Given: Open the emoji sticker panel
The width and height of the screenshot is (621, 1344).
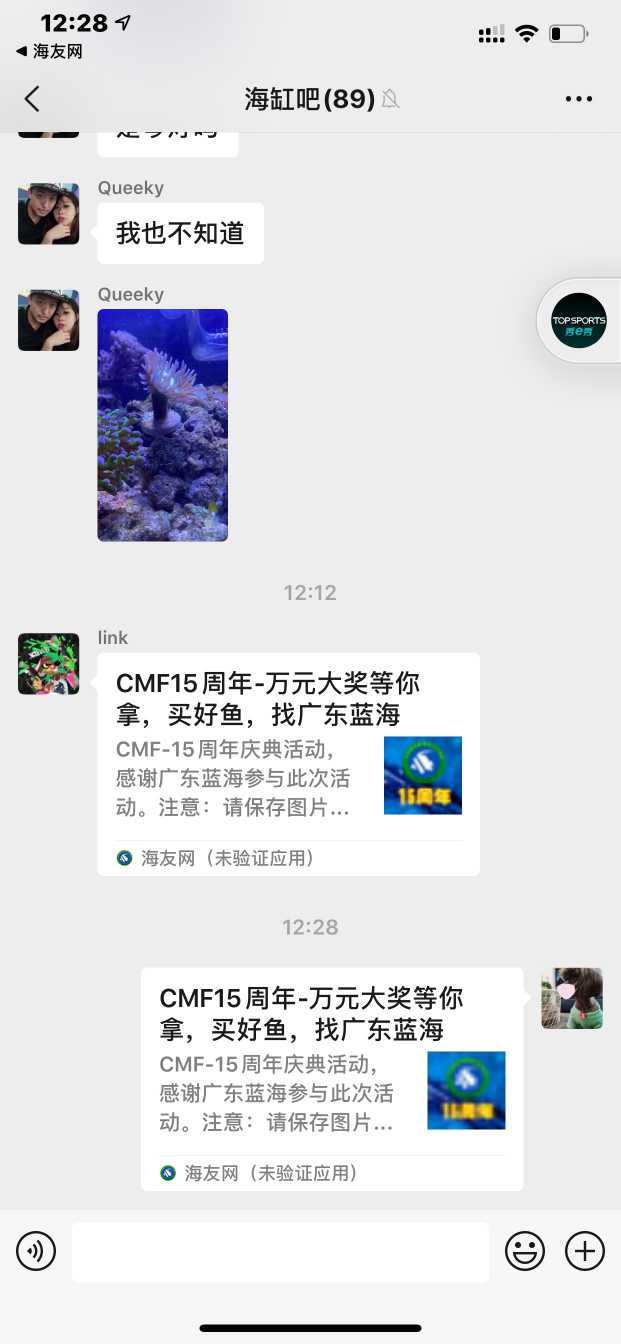Looking at the screenshot, I should [x=525, y=1251].
